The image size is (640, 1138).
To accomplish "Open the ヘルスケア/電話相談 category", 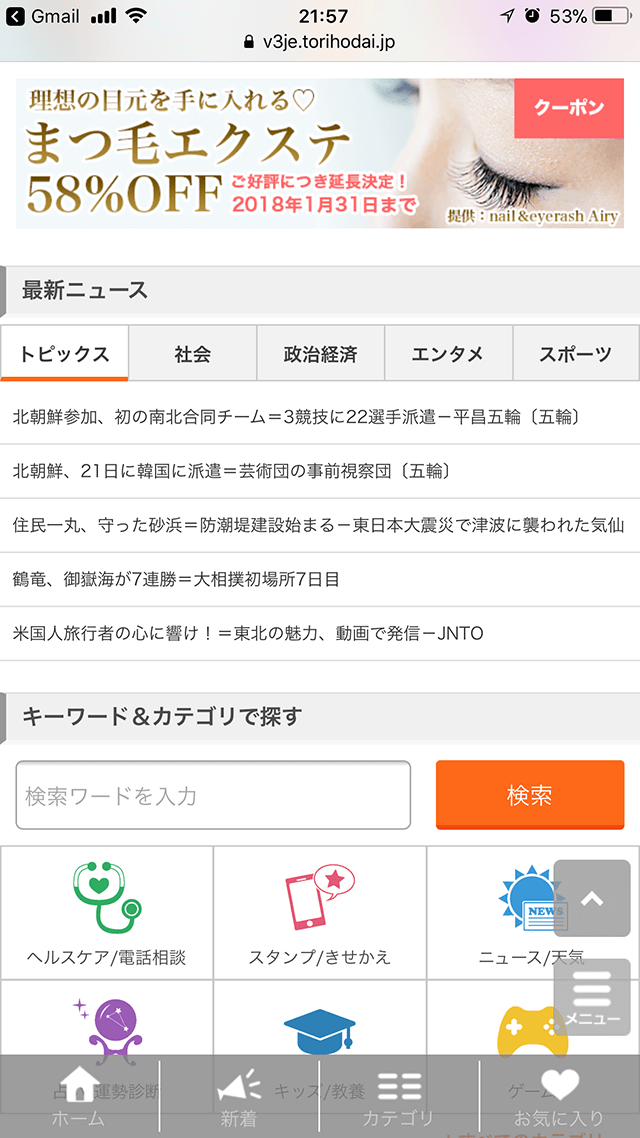I will [107, 912].
